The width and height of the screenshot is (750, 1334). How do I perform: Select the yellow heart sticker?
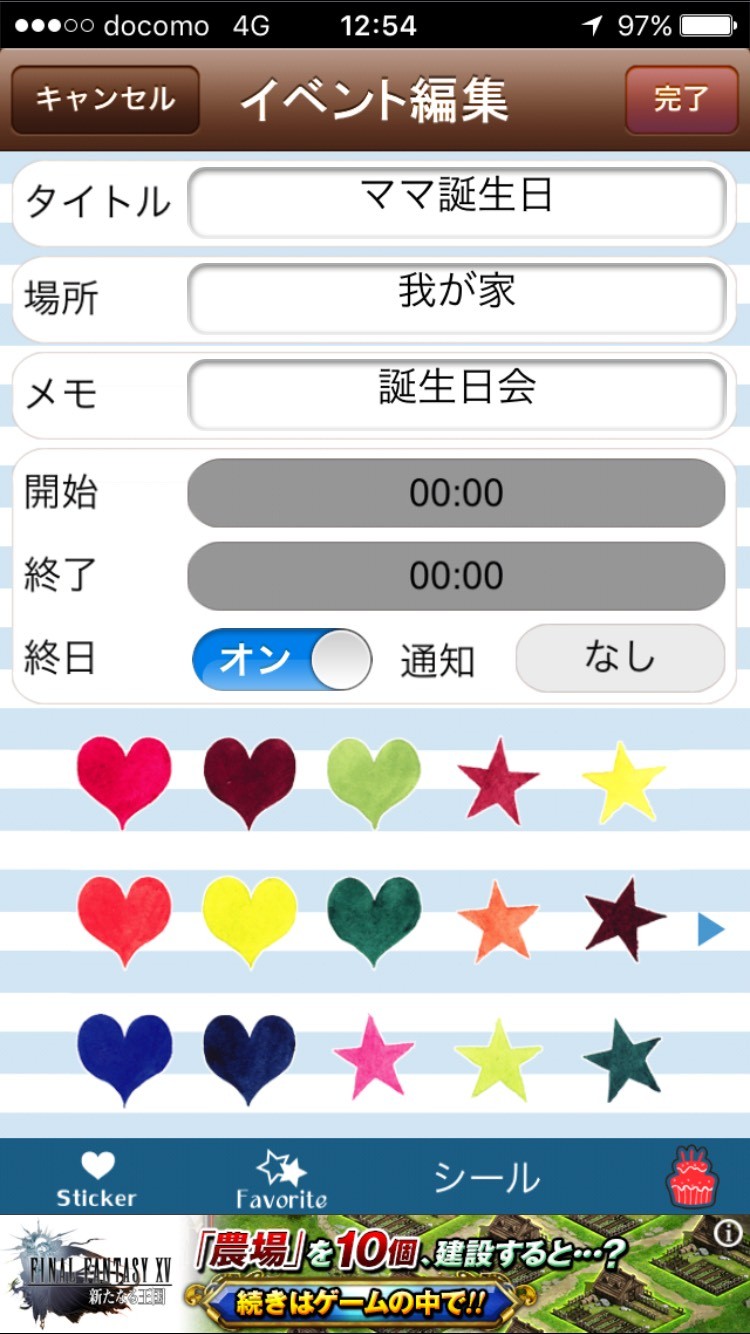249,920
